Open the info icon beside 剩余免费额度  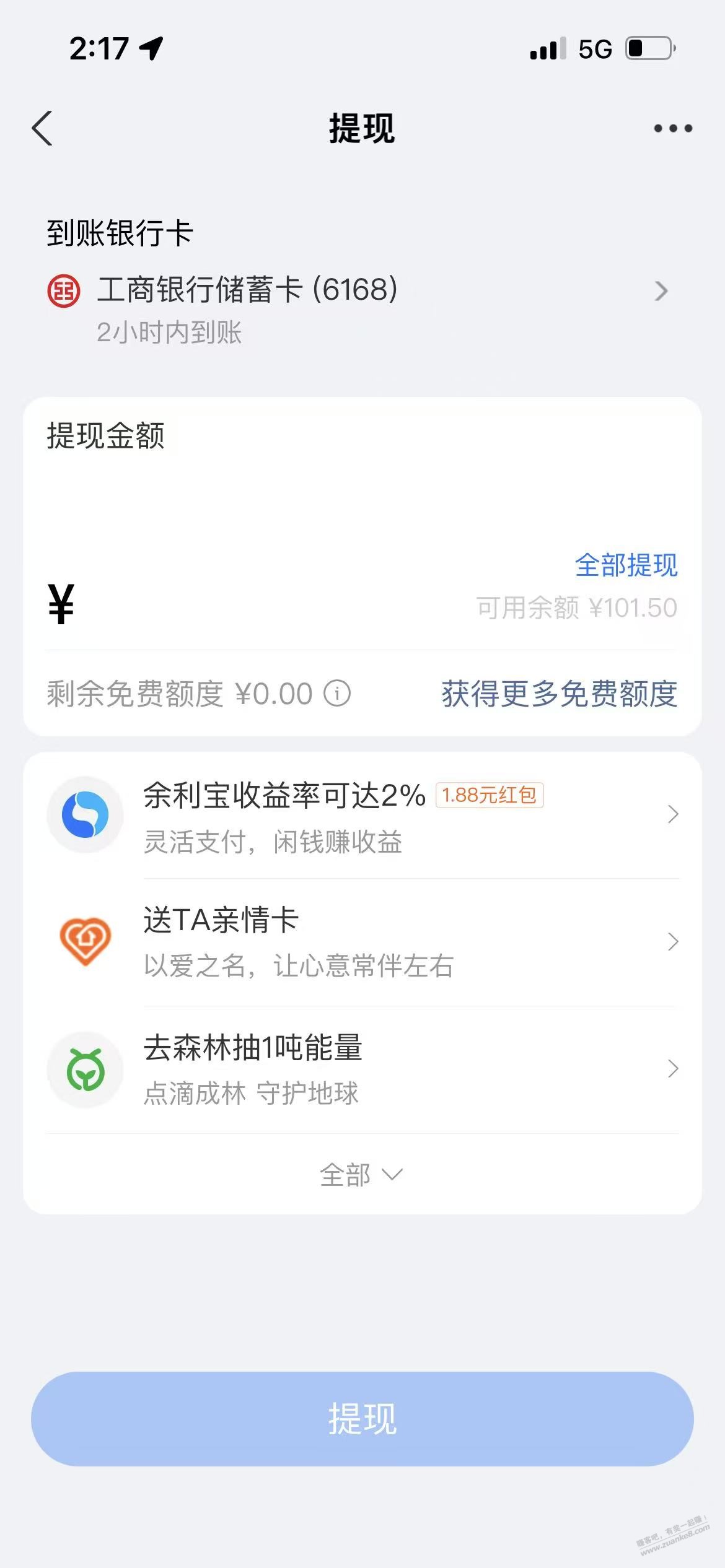pyautogui.click(x=338, y=694)
